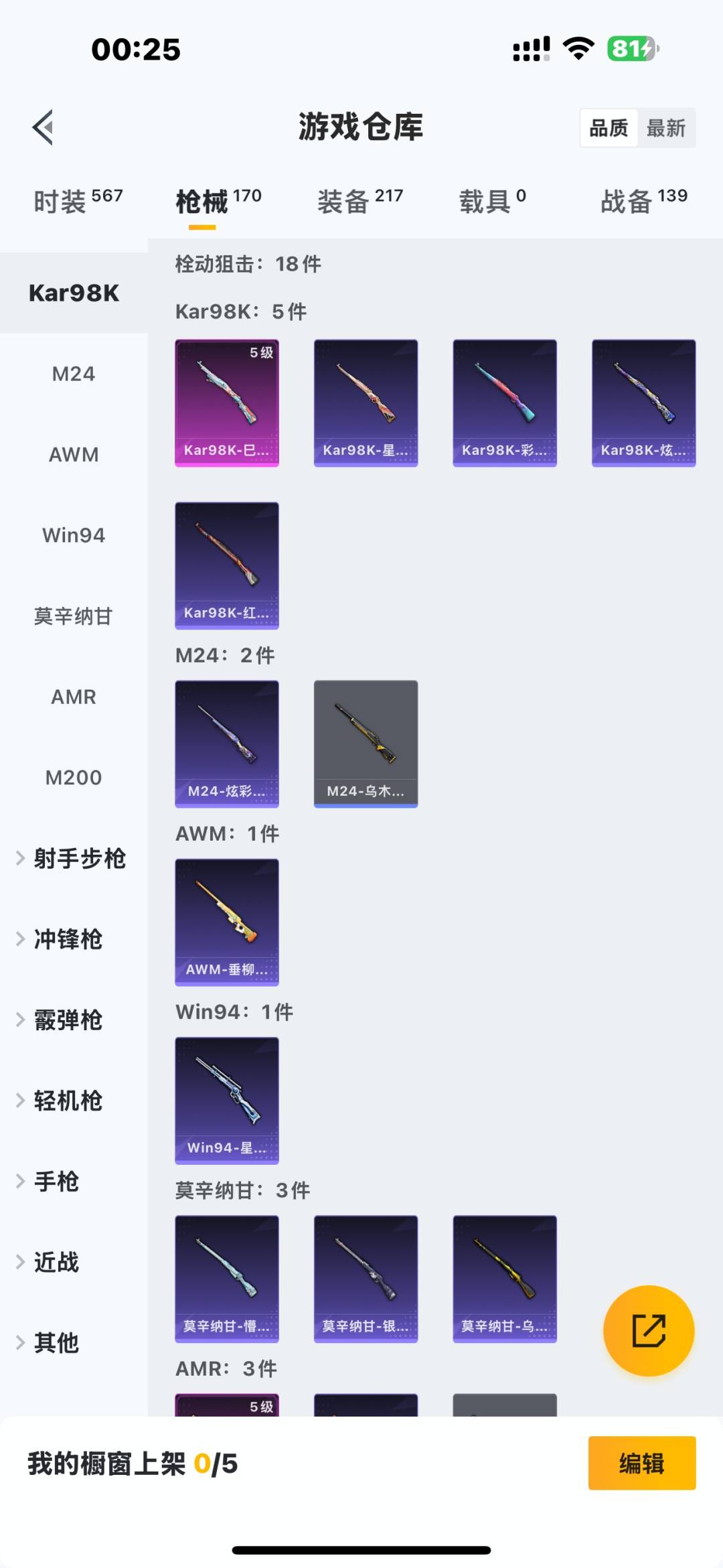Switch to the 战备 tab

(x=643, y=200)
